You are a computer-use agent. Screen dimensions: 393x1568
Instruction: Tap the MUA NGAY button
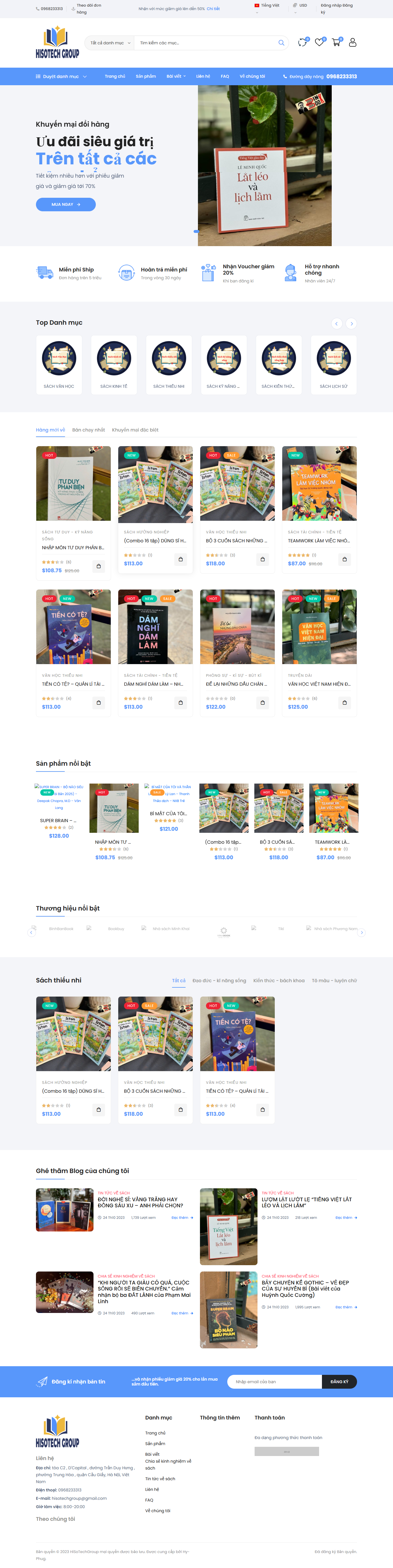pos(66,204)
